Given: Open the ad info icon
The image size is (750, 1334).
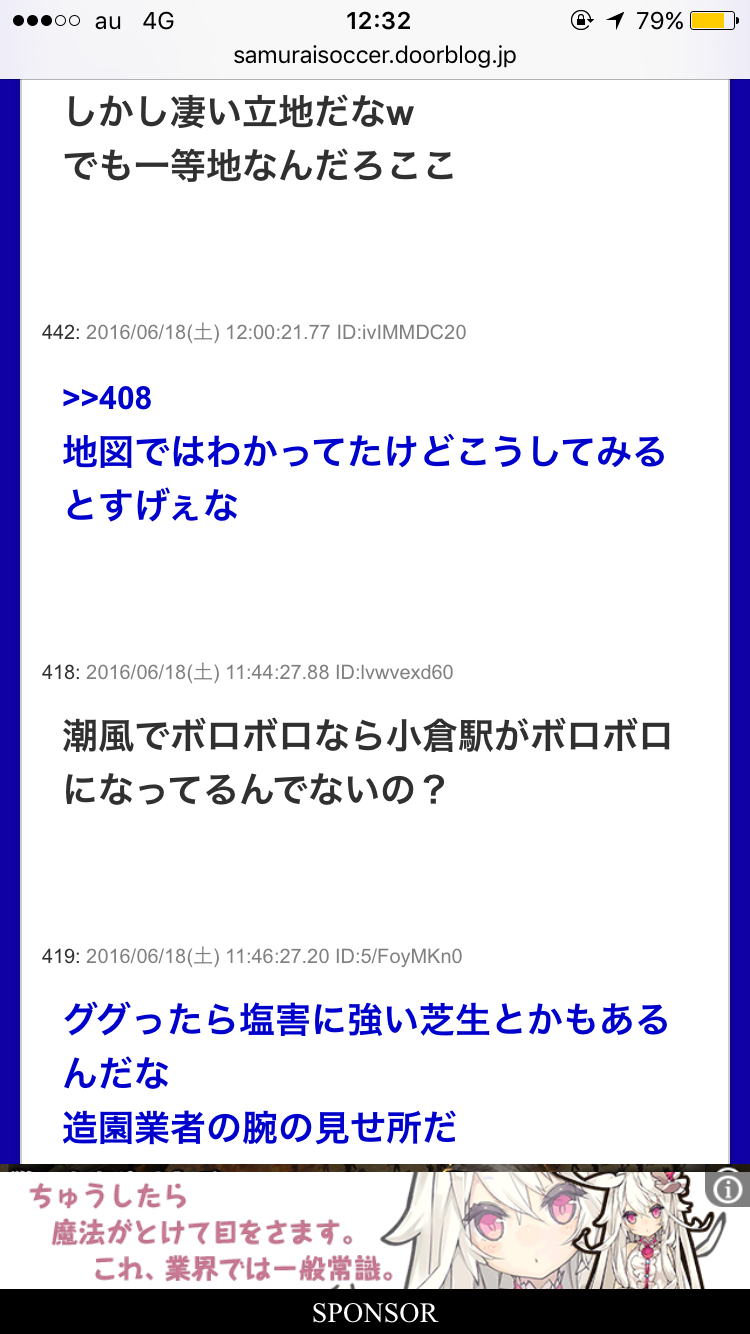Looking at the screenshot, I should 727,1188.
